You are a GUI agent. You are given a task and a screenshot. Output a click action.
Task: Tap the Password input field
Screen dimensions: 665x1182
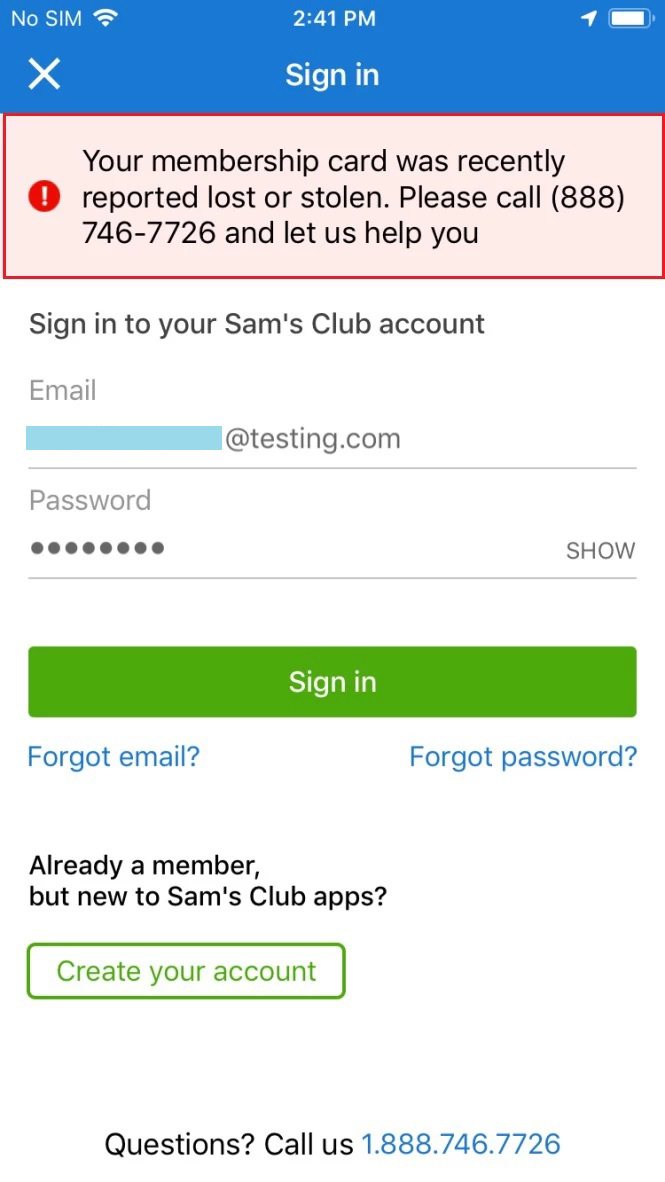[294, 549]
